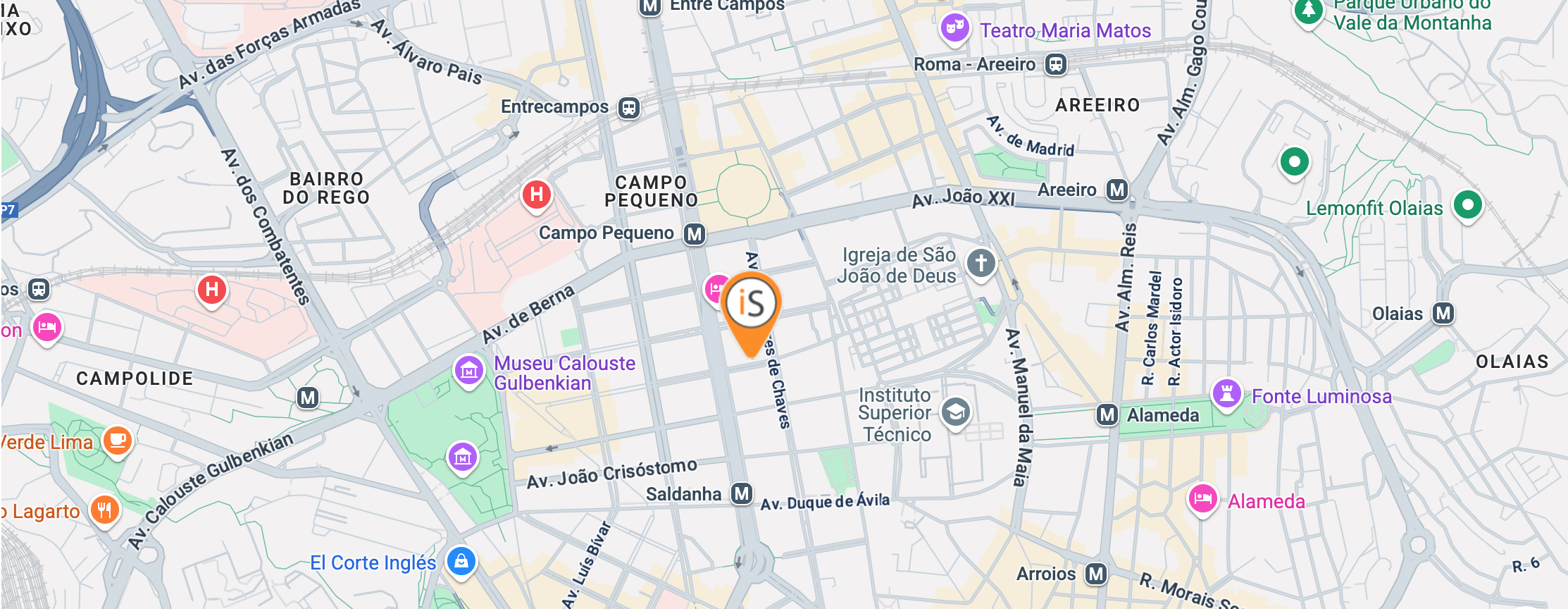Tap the Lemonfit Olaias green marker
Screen dimensions: 1568x609
[1468, 207]
